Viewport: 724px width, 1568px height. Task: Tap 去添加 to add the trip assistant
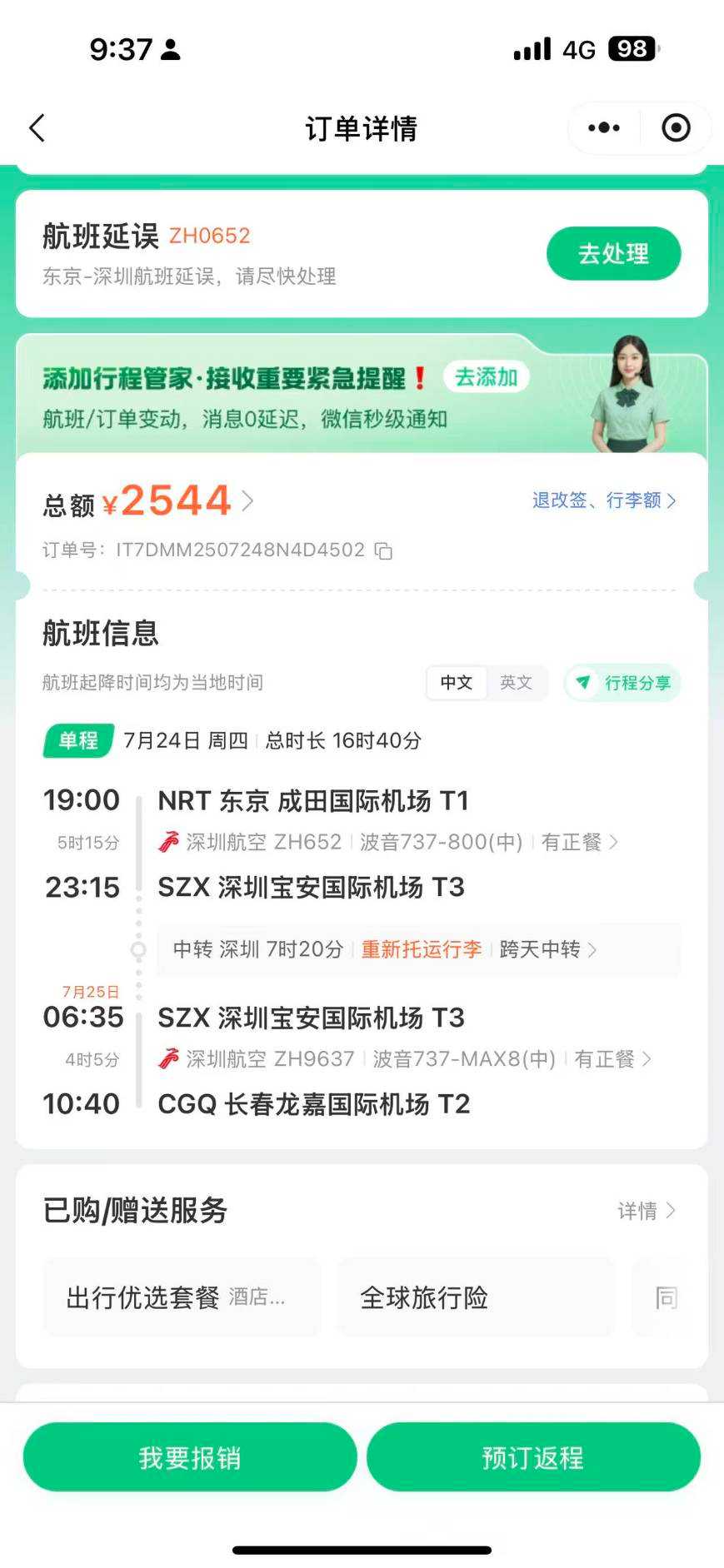tap(486, 377)
